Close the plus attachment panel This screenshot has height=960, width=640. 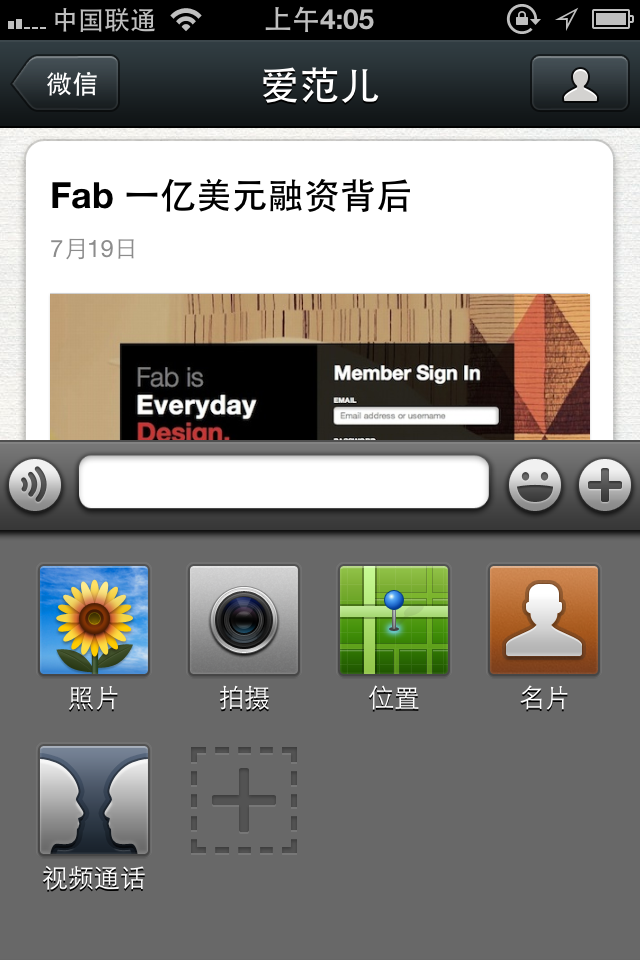pyautogui.click(x=604, y=487)
